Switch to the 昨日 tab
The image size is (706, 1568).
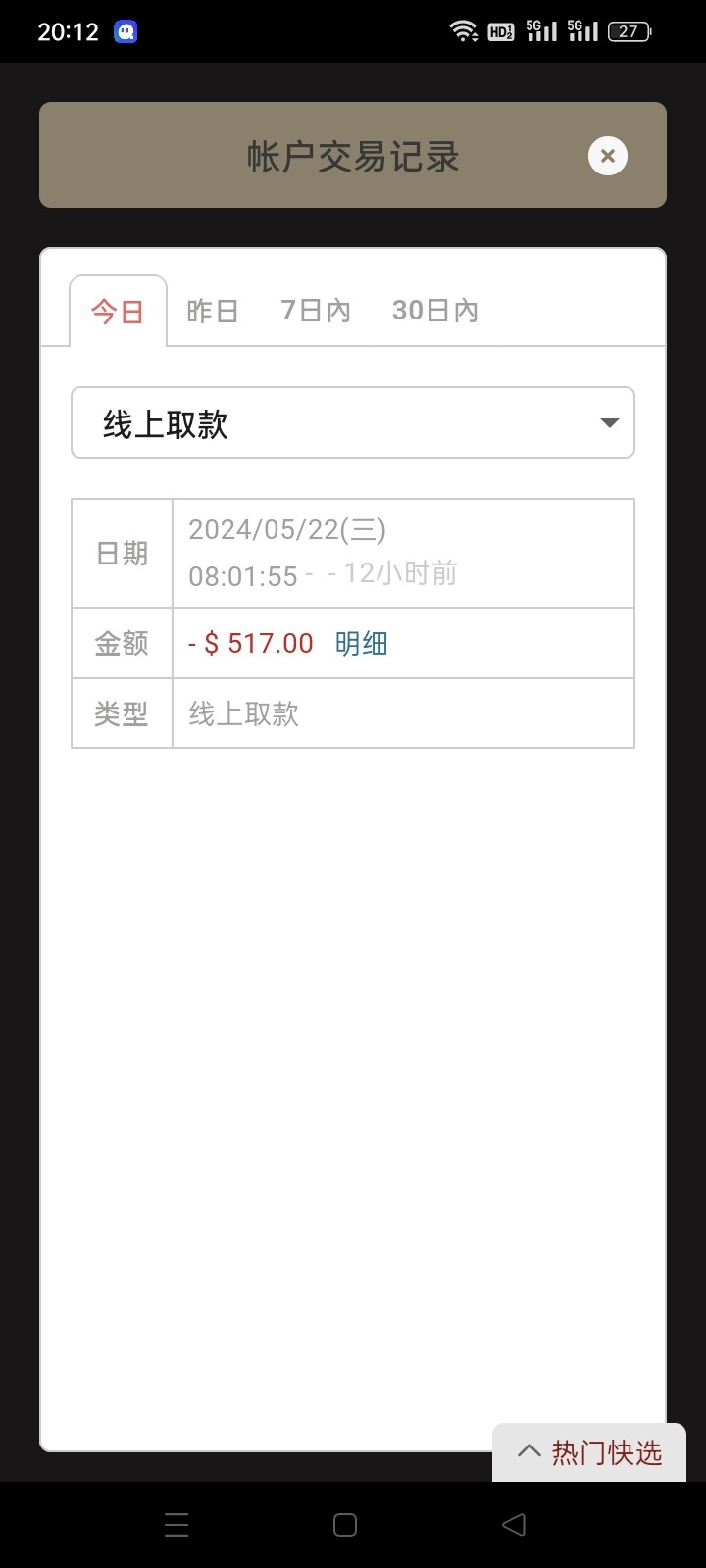(213, 312)
